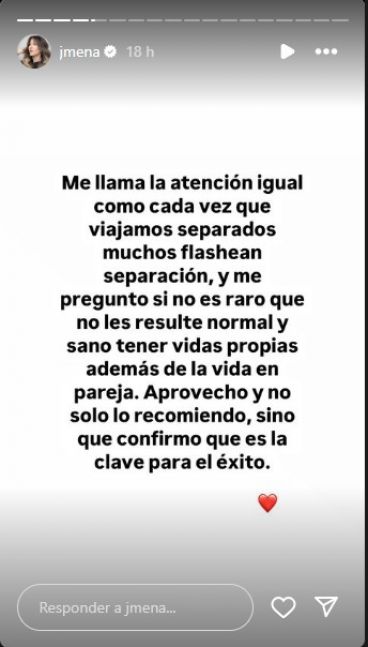Open the three-dot story options menu
Viewport: 368px width, 647px height.
tap(326, 52)
